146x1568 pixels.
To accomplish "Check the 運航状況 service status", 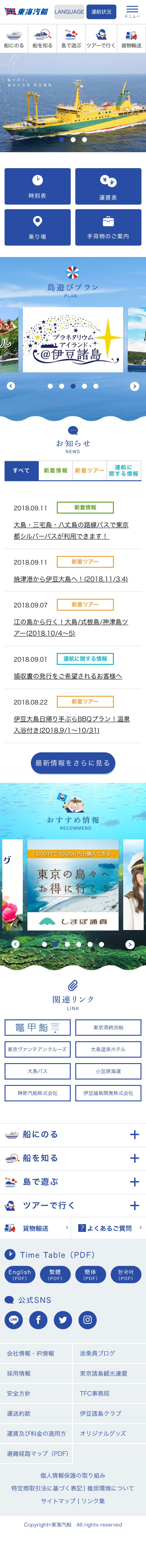I will pyautogui.click(x=102, y=12).
